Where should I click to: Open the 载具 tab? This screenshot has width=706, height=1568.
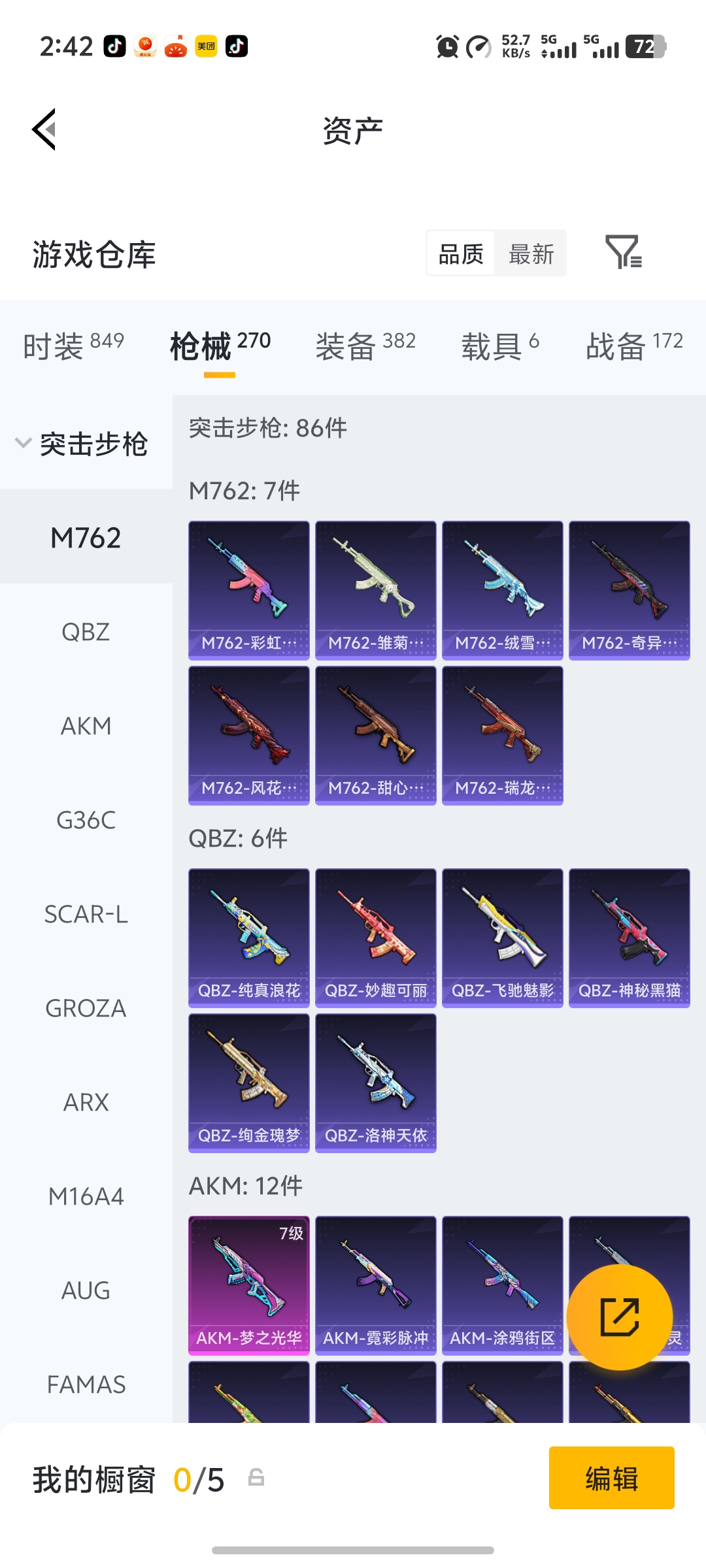[x=500, y=345]
